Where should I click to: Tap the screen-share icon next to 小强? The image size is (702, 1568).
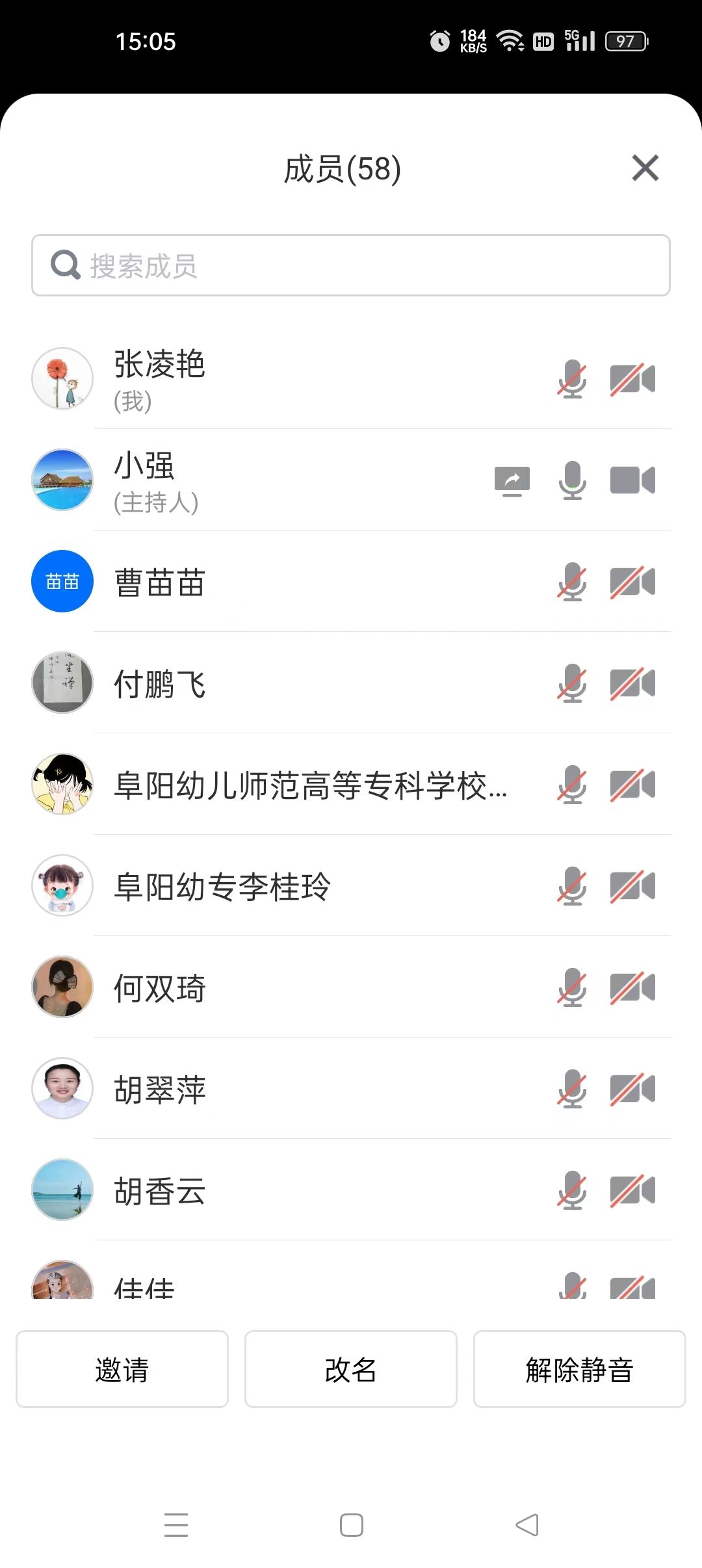(512, 481)
